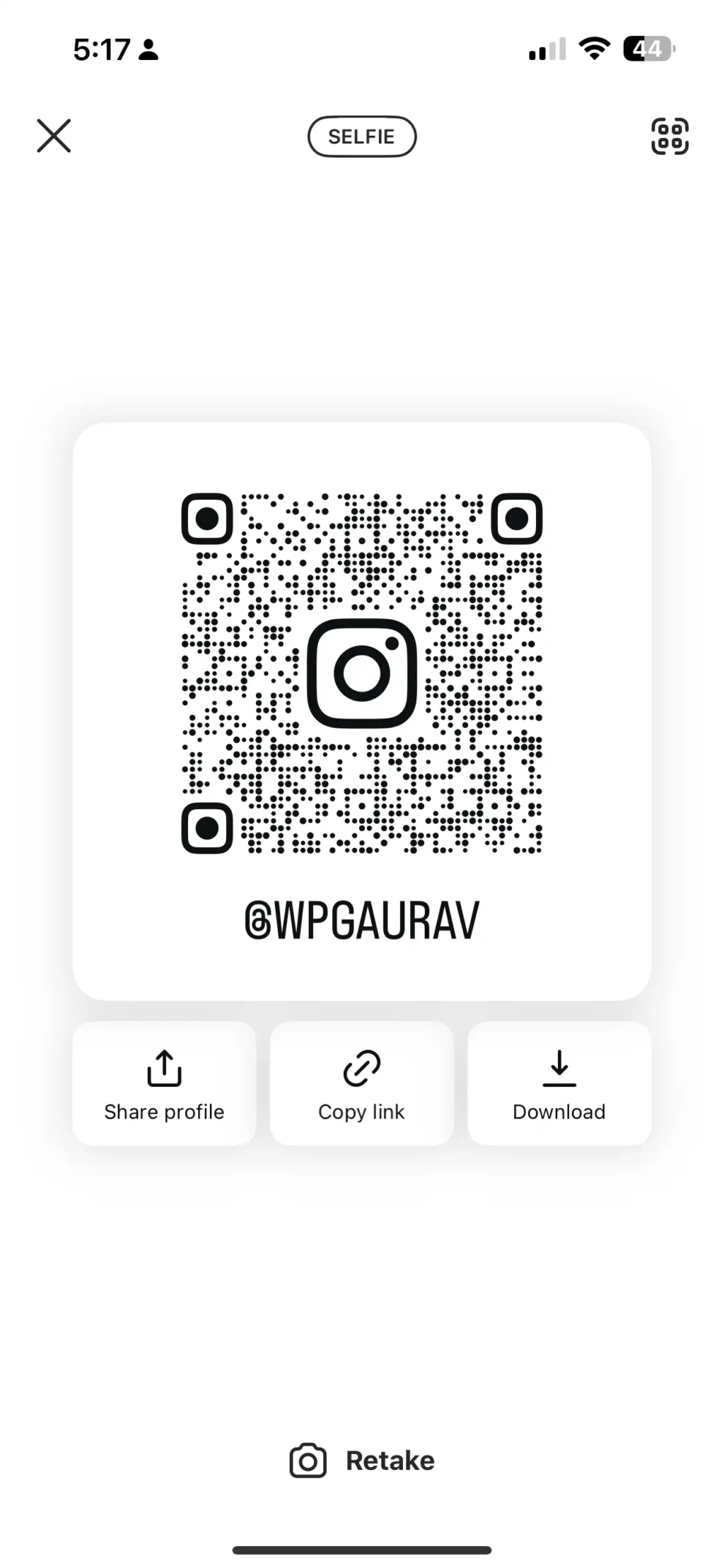Tap the Instagram logo inside the QR code
Screen dimensions: 724x1568
coord(362,675)
